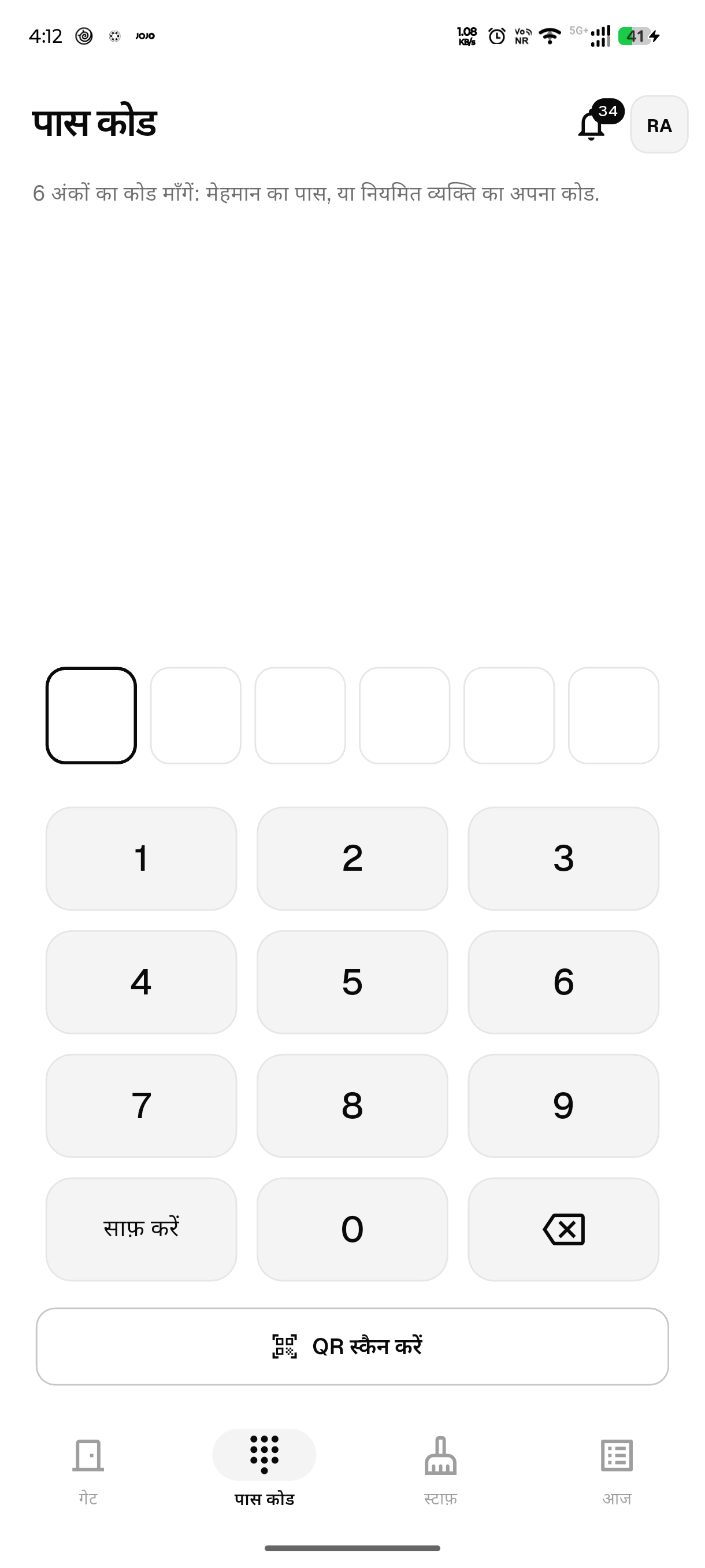Enter digit 3 on the keypad
This screenshot has height=1568, width=705.
pyautogui.click(x=563, y=858)
